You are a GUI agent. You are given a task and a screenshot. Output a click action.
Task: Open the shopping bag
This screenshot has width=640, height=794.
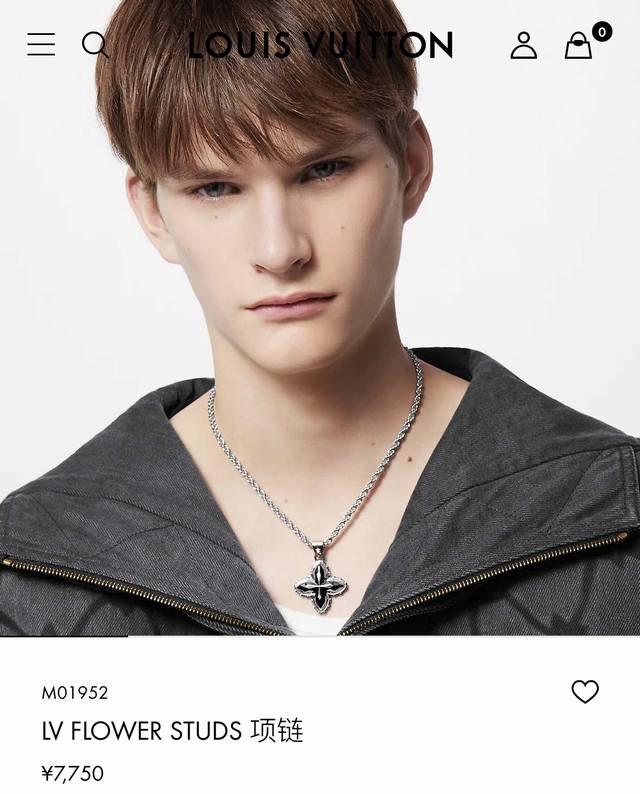578,46
